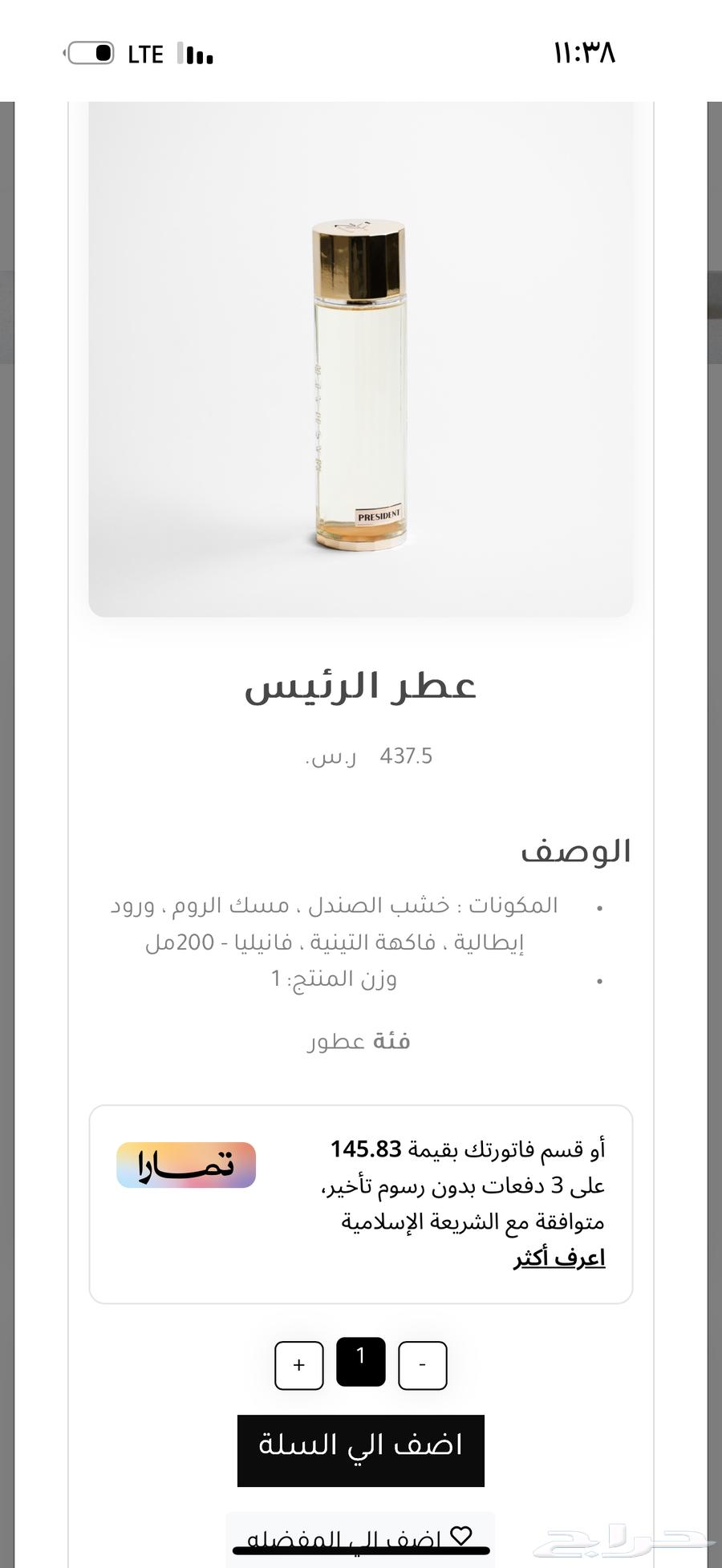
Task: Tap the Tamara (تمارا) payment logo
Action: (x=186, y=1165)
